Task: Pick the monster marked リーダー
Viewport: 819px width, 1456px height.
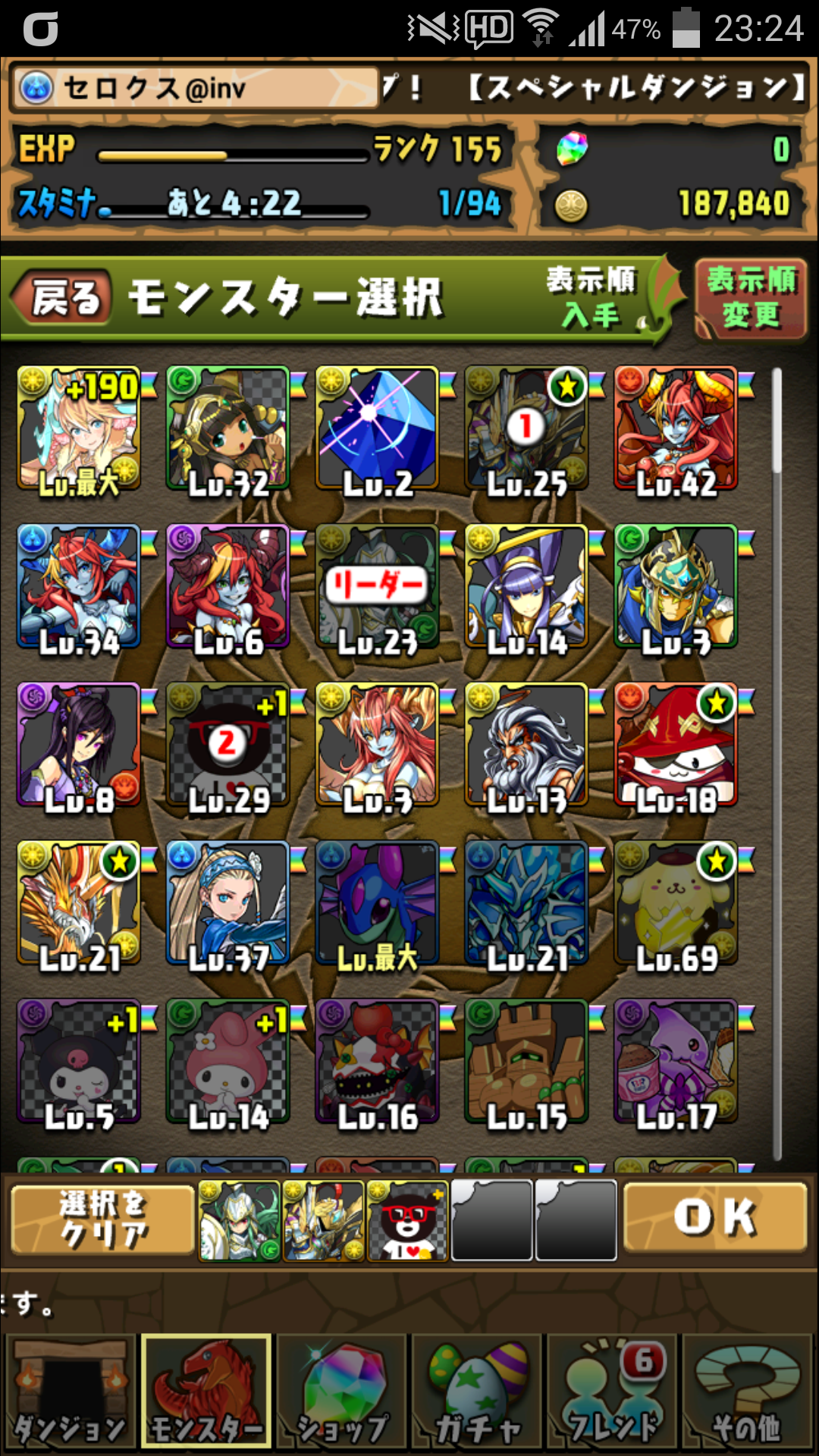Action: (378, 587)
